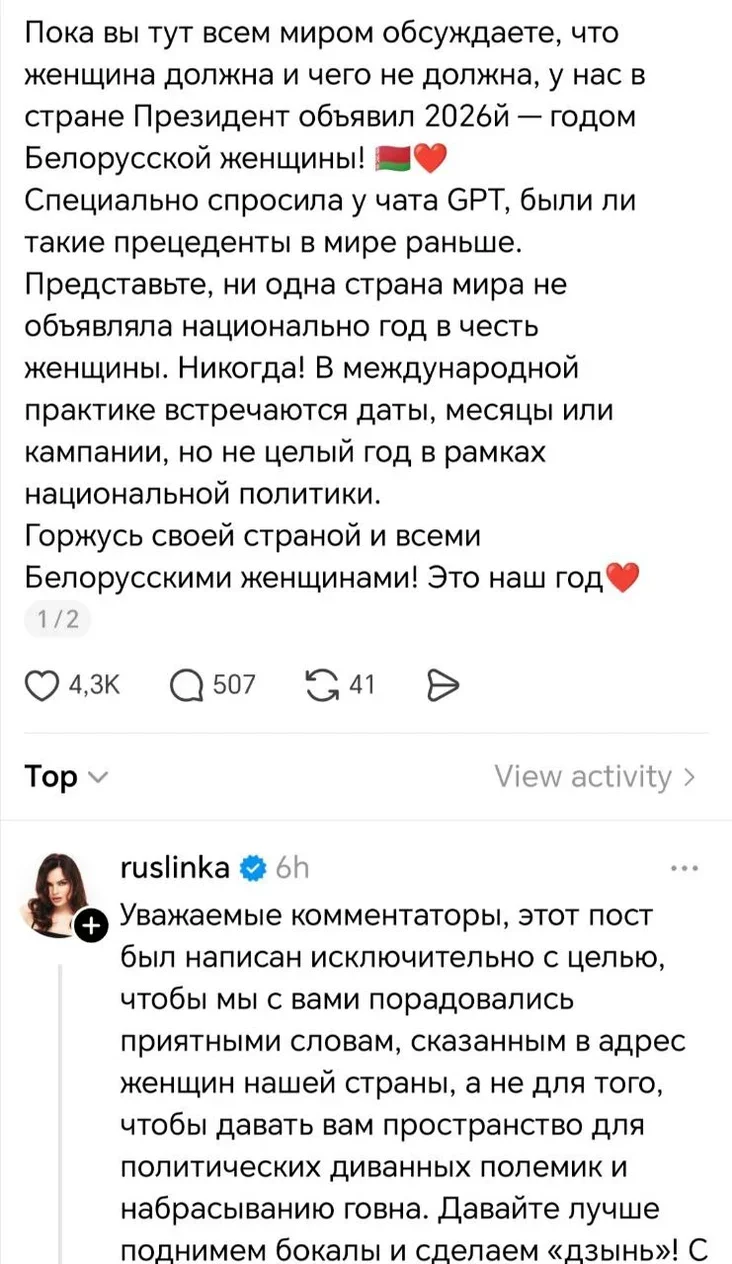
Task: Open the overflow menu on ruslinka's reply
Action: pos(684,869)
